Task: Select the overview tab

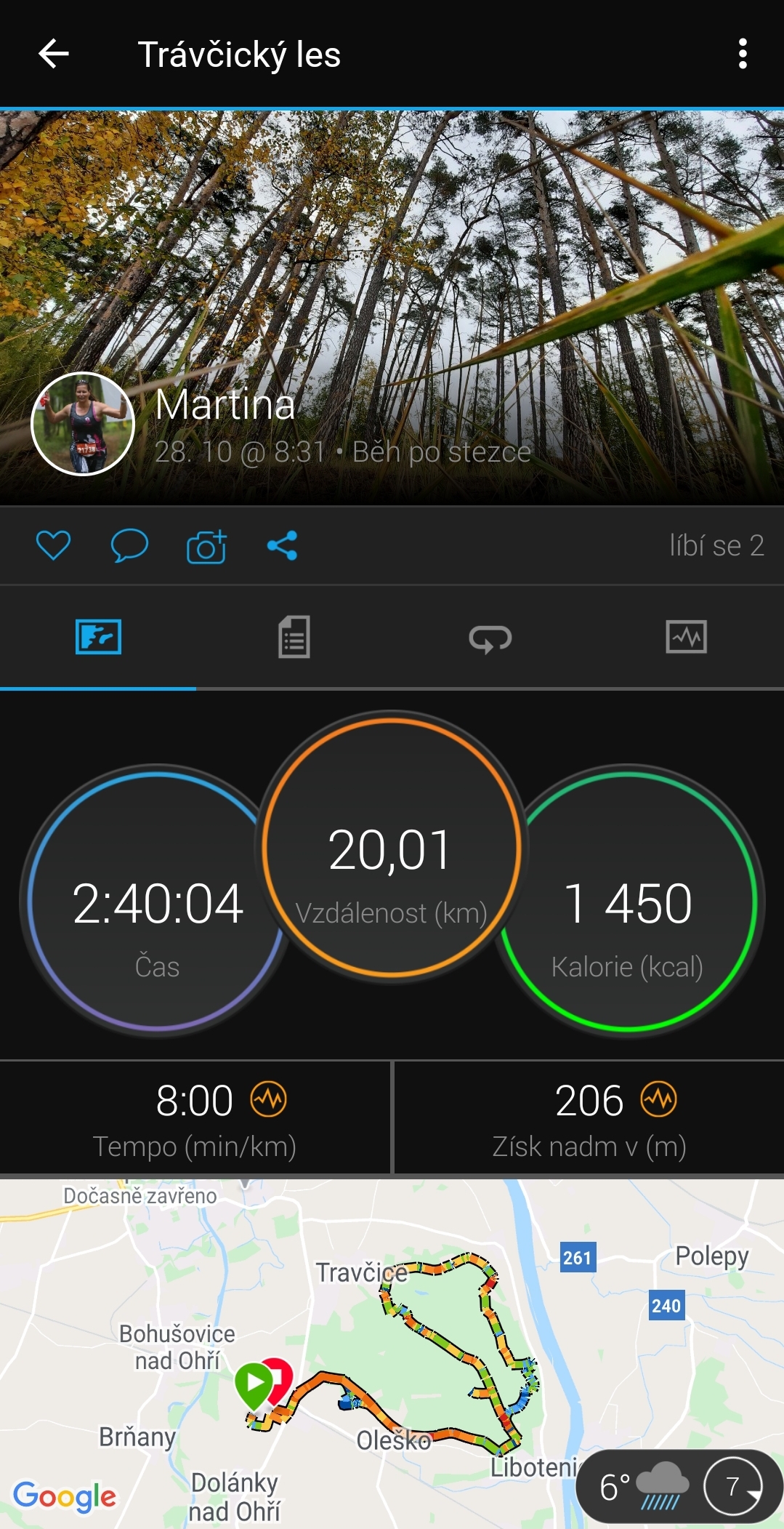Action: coord(98,637)
